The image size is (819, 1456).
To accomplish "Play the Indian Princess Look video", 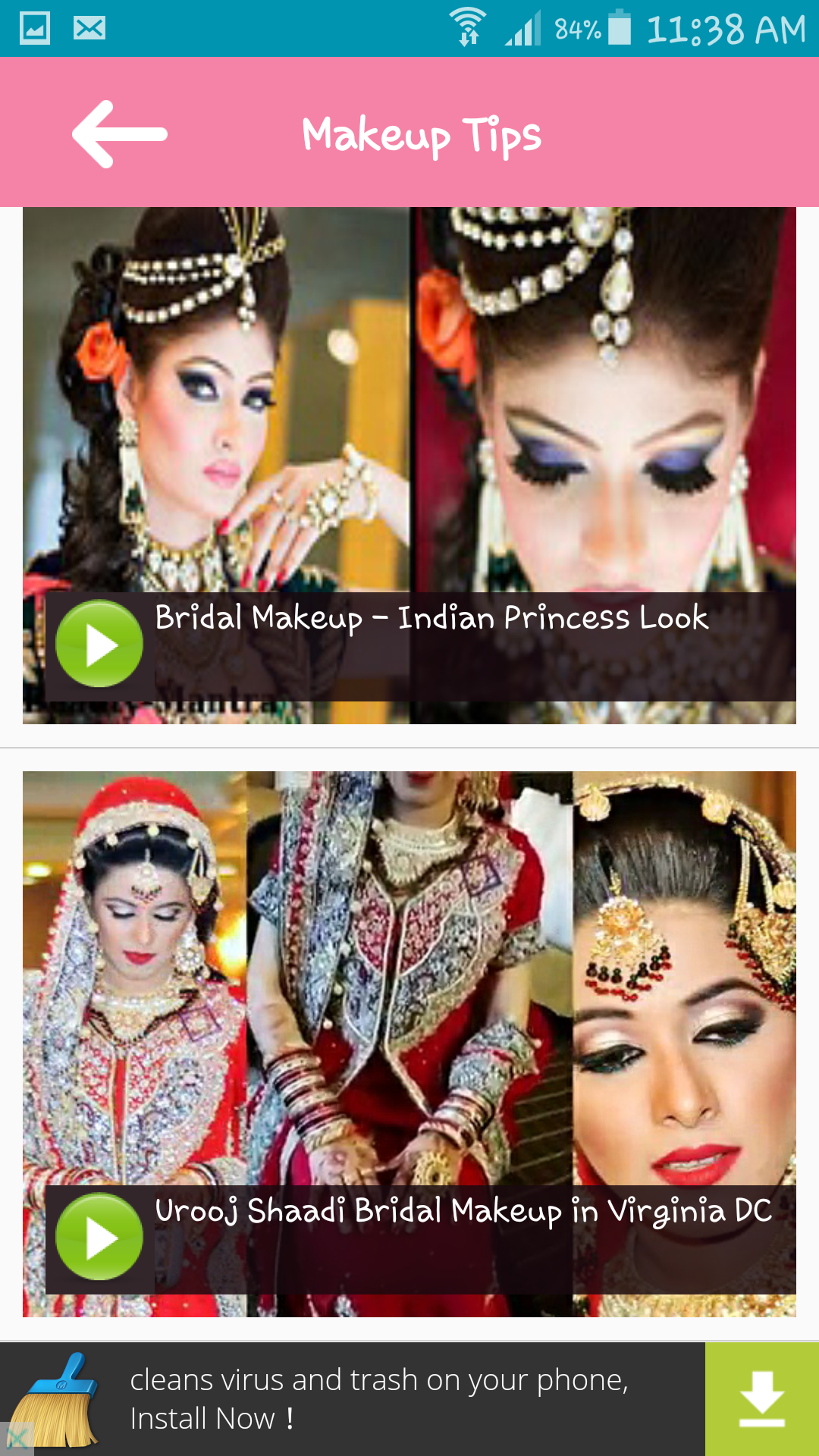I will [x=99, y=644].
